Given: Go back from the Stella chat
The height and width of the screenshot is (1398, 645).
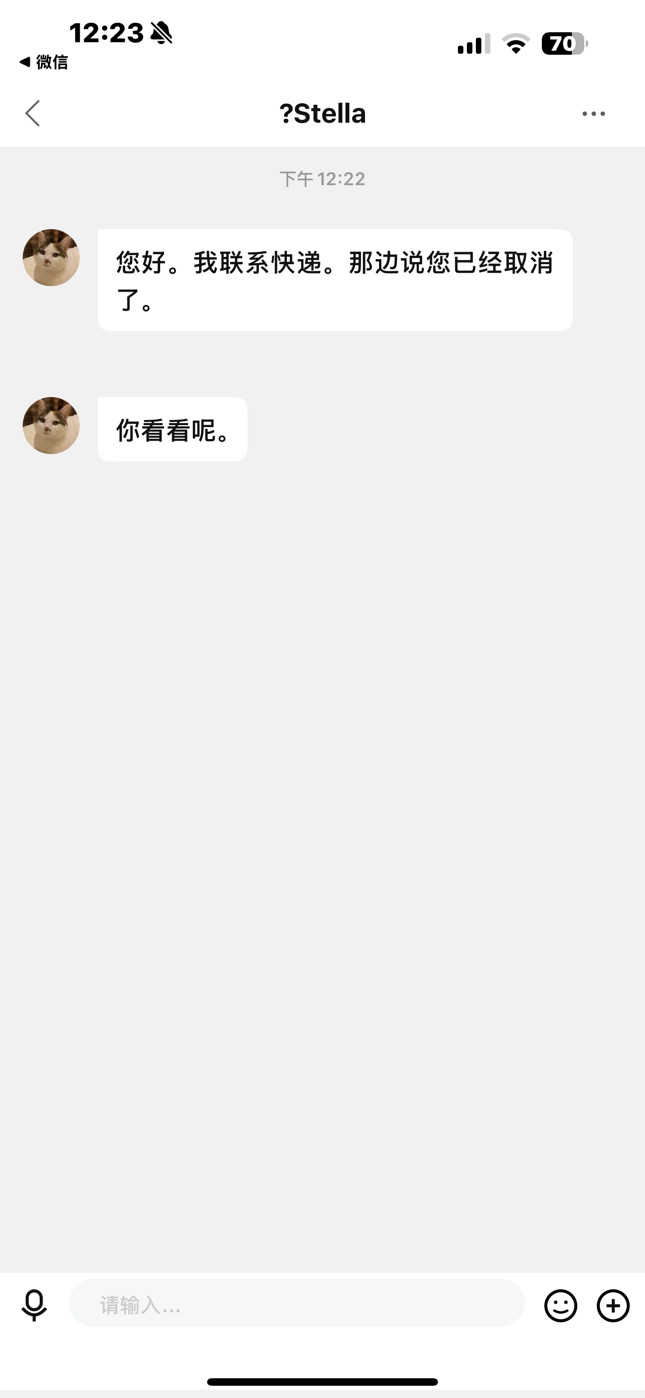Looking at the screenshot, I should coord(33,113).
